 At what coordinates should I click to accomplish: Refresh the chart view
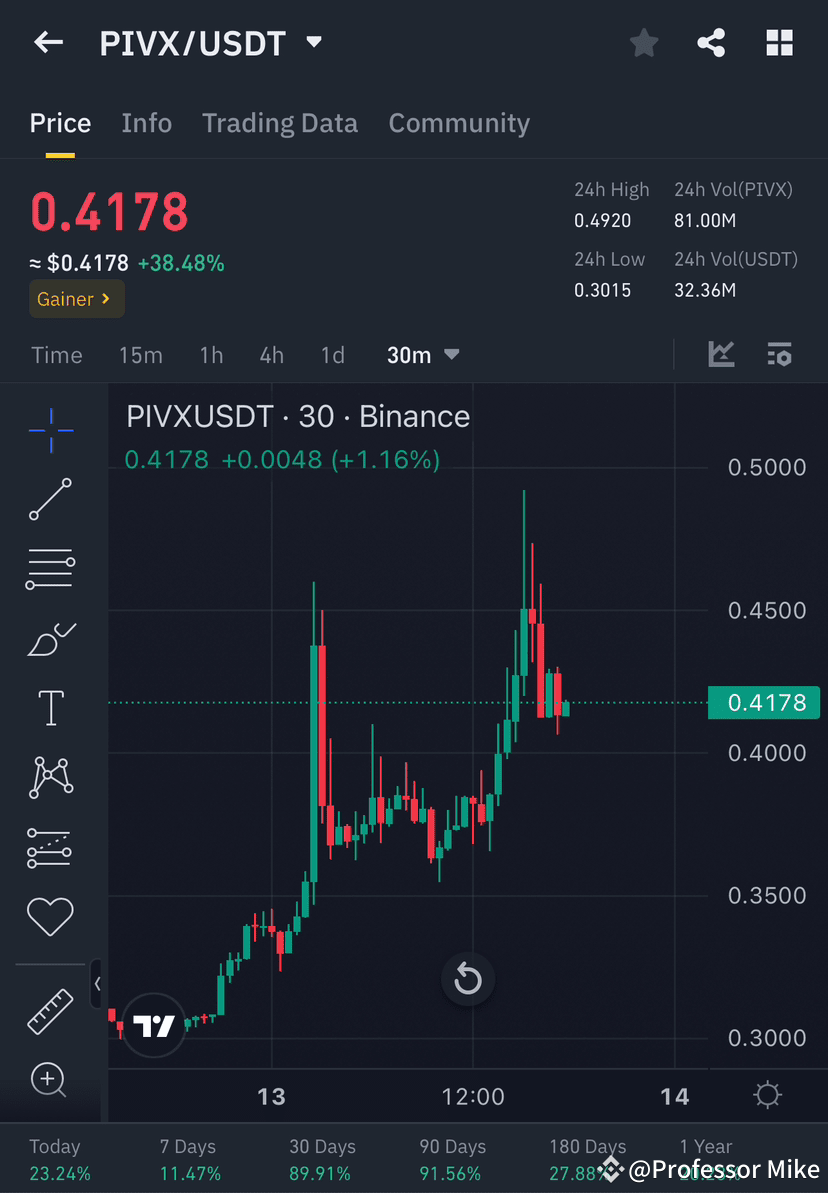coord(468,979)
